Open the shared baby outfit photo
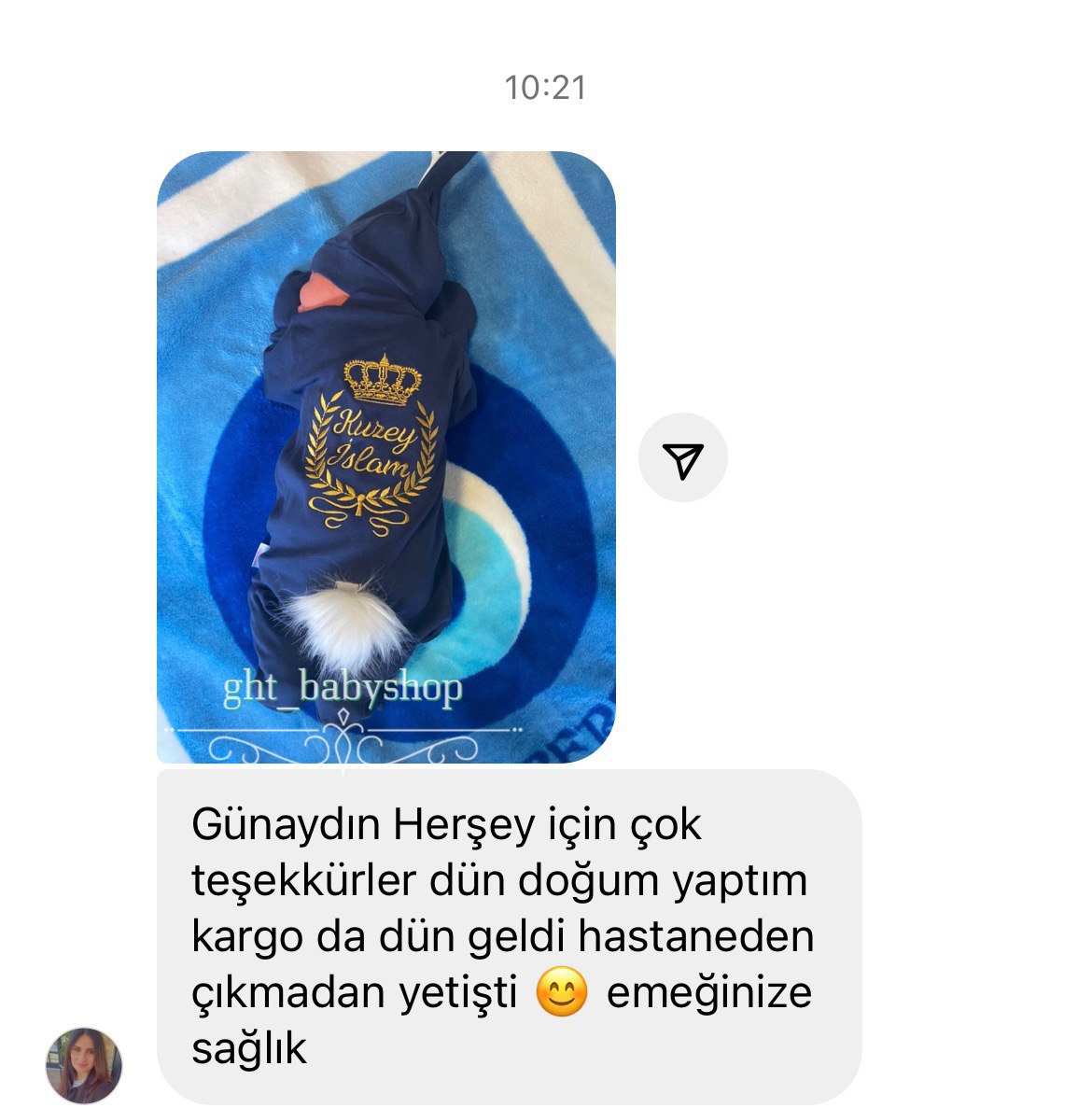This screenshot has width=1092, height=1108. [385, 457]
